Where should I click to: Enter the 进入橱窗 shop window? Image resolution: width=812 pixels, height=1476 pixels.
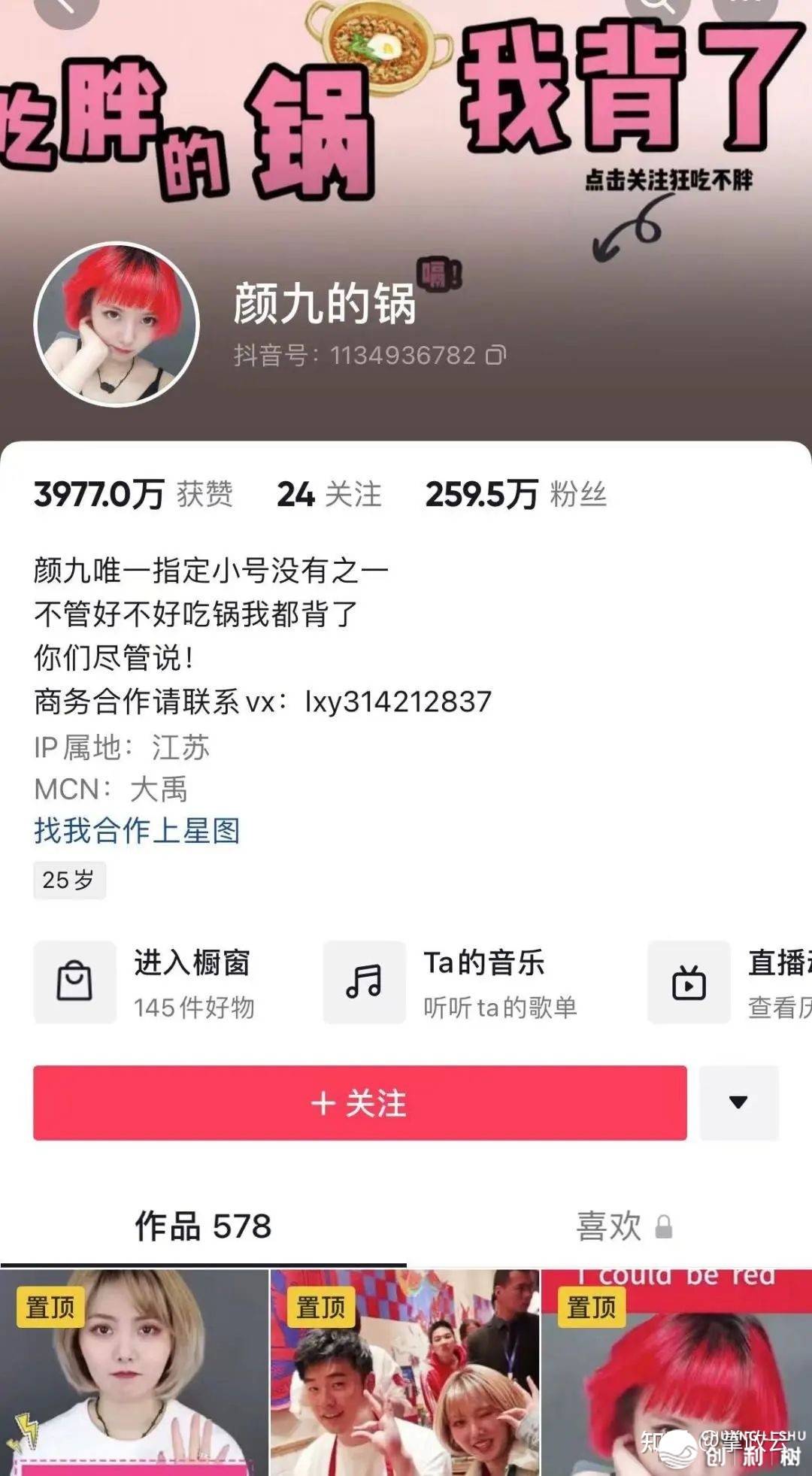coord(156,983)
